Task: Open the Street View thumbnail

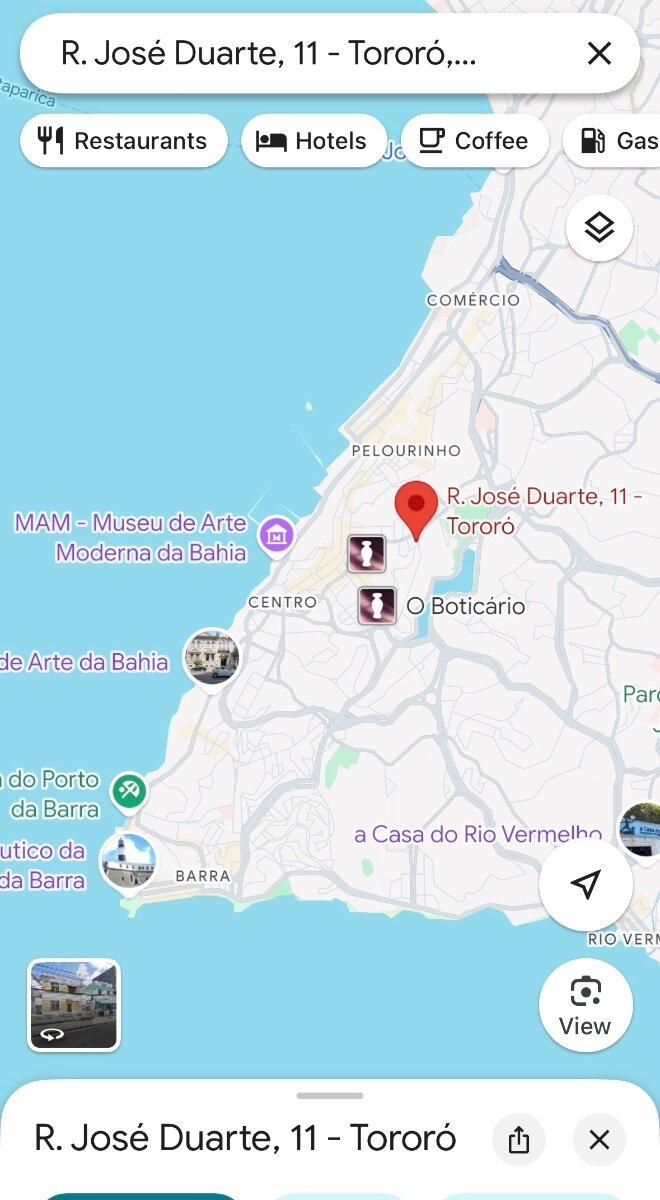Action: 74,1005
